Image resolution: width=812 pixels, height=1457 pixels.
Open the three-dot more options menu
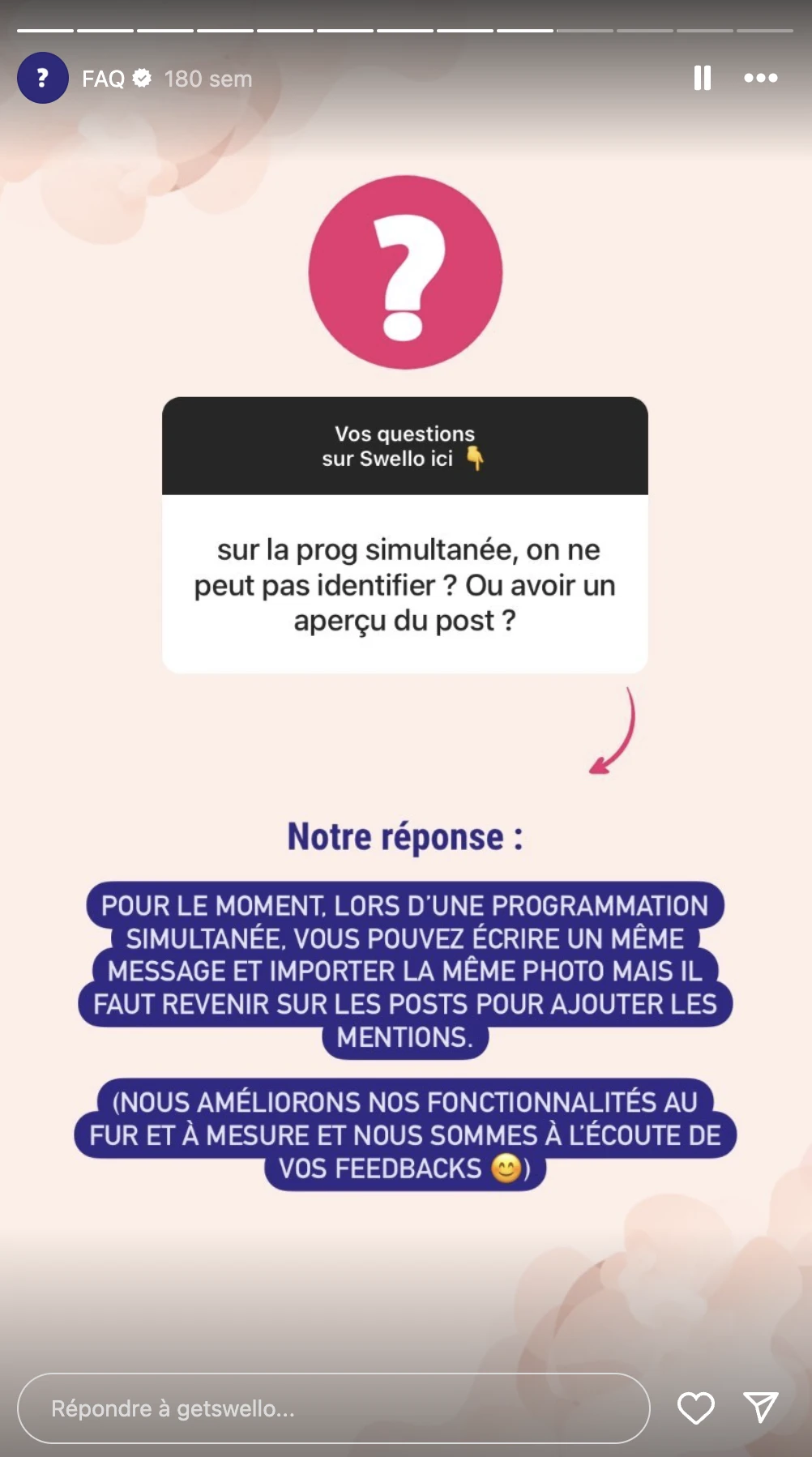tap(760, 78)
